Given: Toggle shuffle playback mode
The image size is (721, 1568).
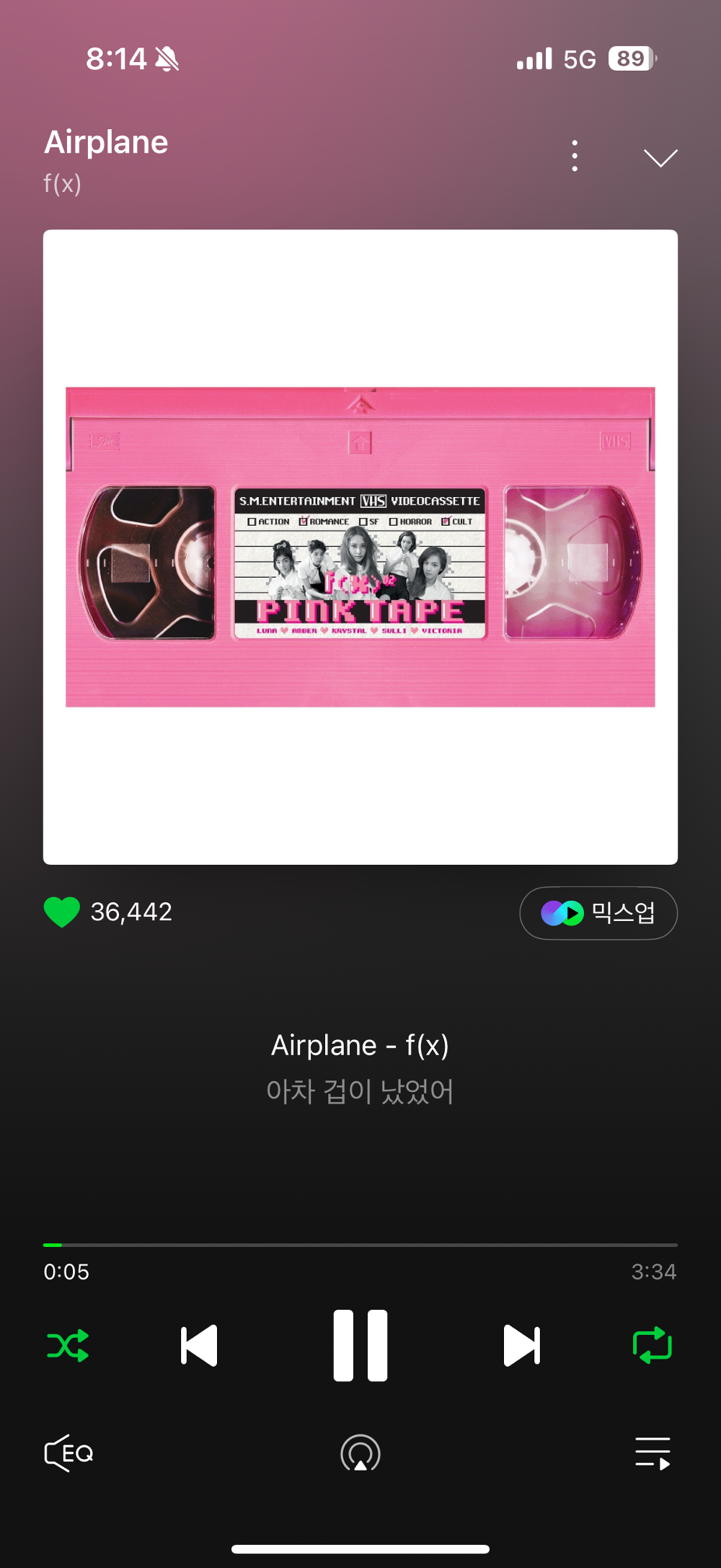Looking at the screenshot, I should (x=68, y=1346).
